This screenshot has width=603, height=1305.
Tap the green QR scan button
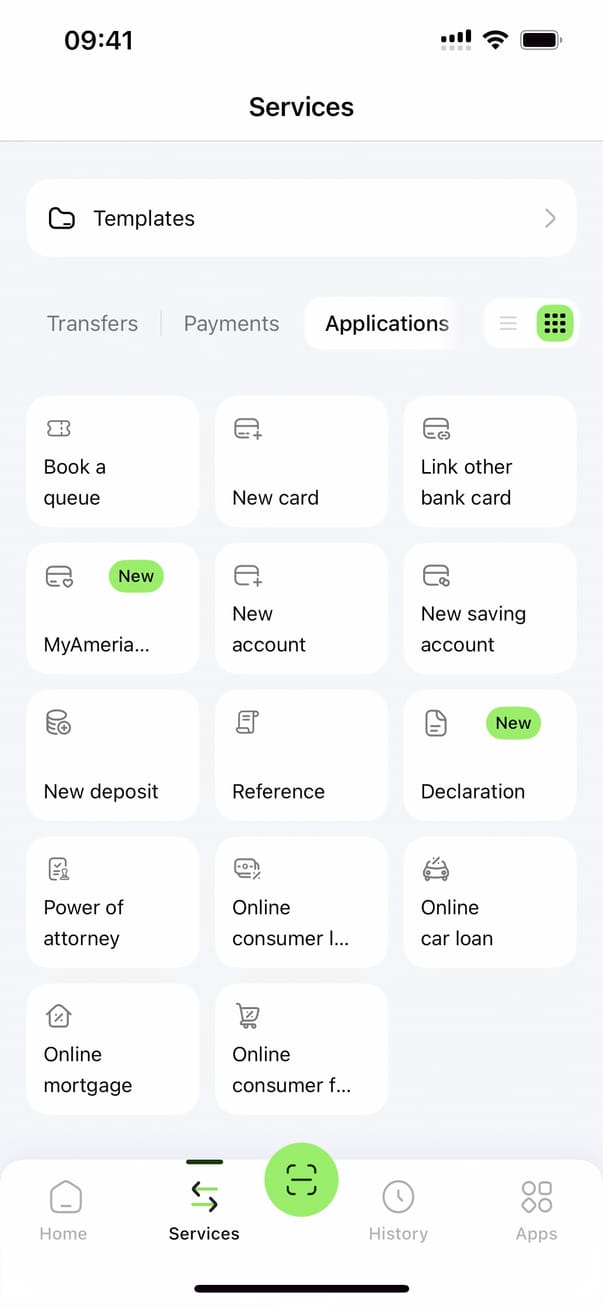(301, 1181)
